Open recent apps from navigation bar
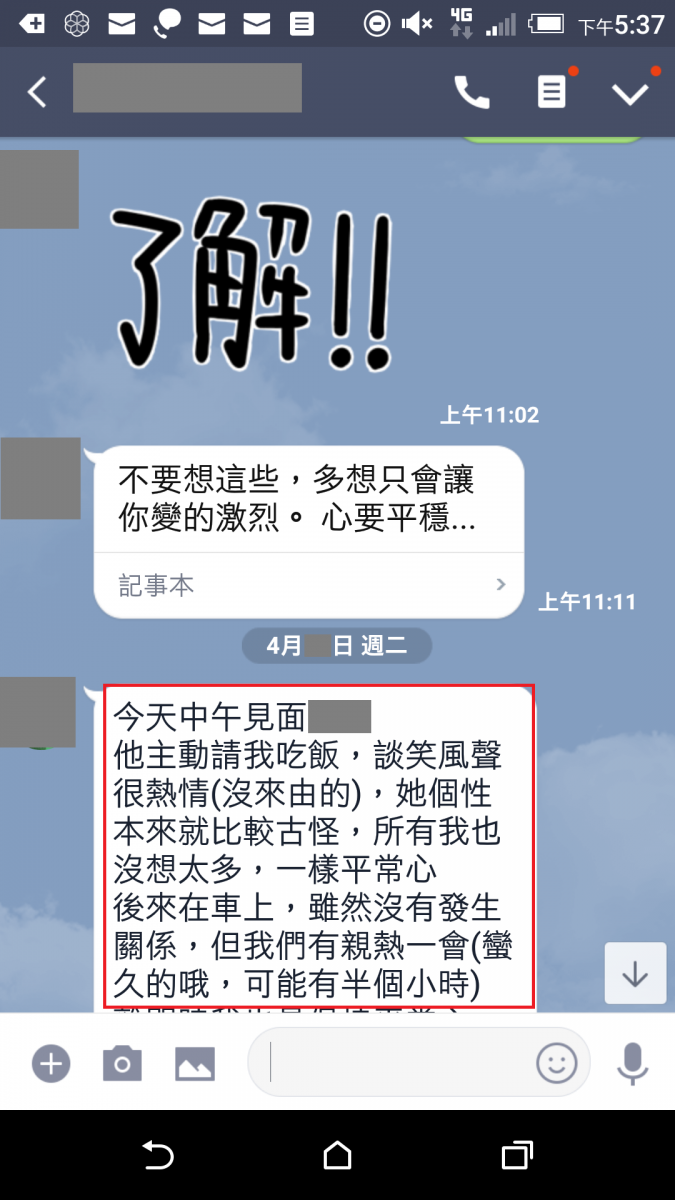675x1200 pixels. pos(516,1156)
